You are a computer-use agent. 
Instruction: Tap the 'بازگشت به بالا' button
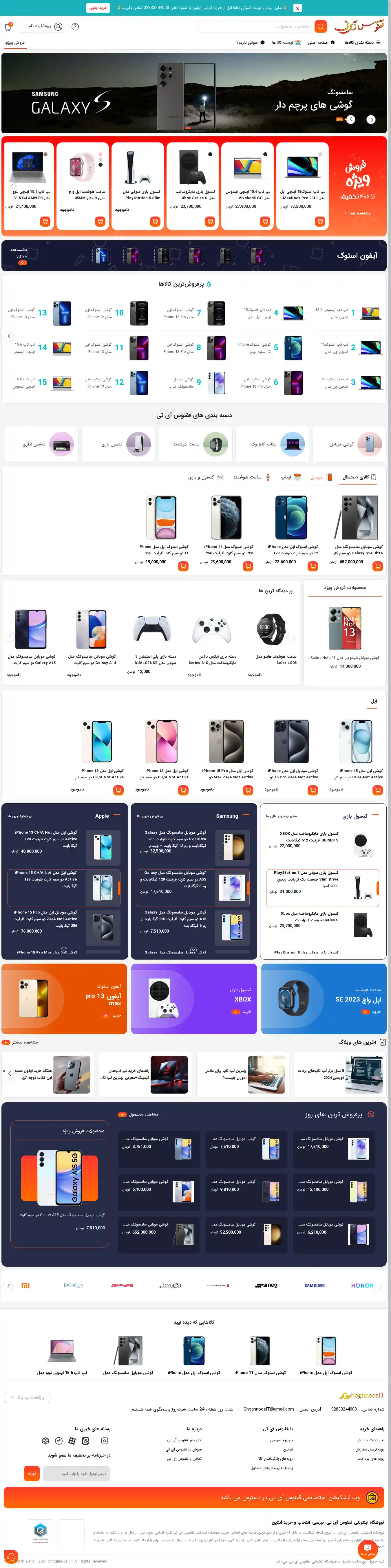[x=27, y=1397]
